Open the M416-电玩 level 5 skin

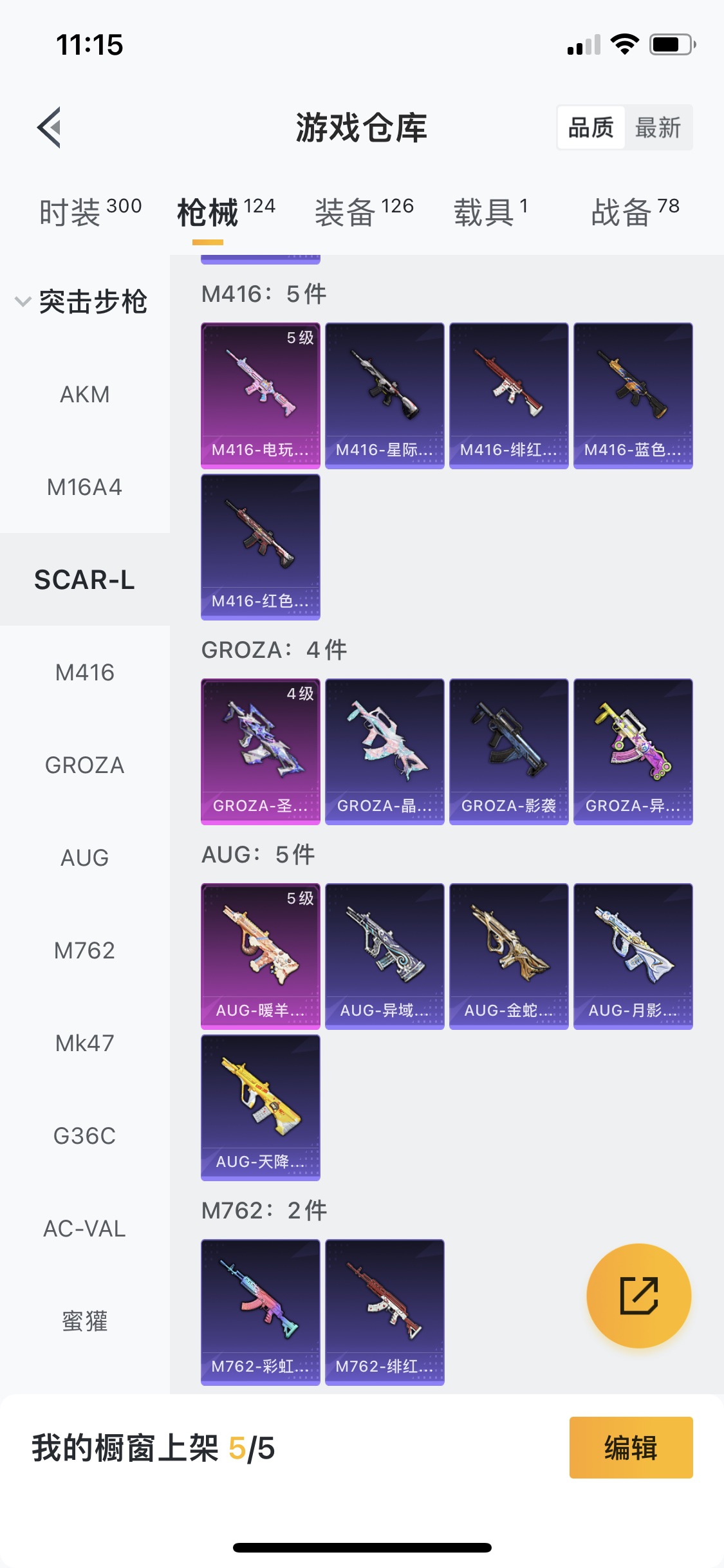[260, 395]
